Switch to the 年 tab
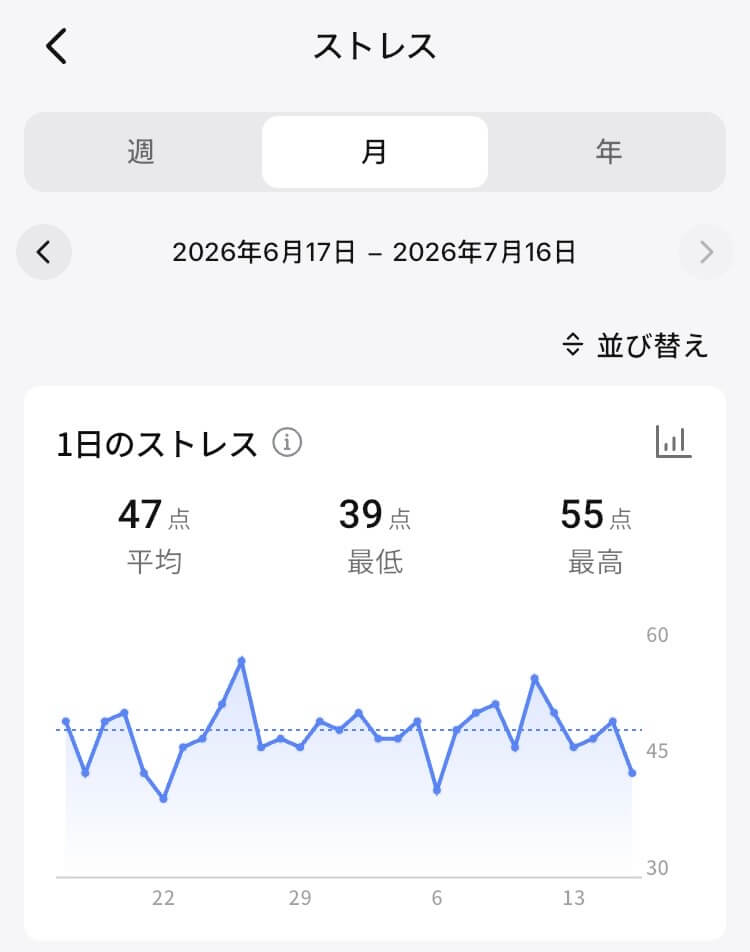The height and width of the screenshot is (952, 750). [607, 152]
